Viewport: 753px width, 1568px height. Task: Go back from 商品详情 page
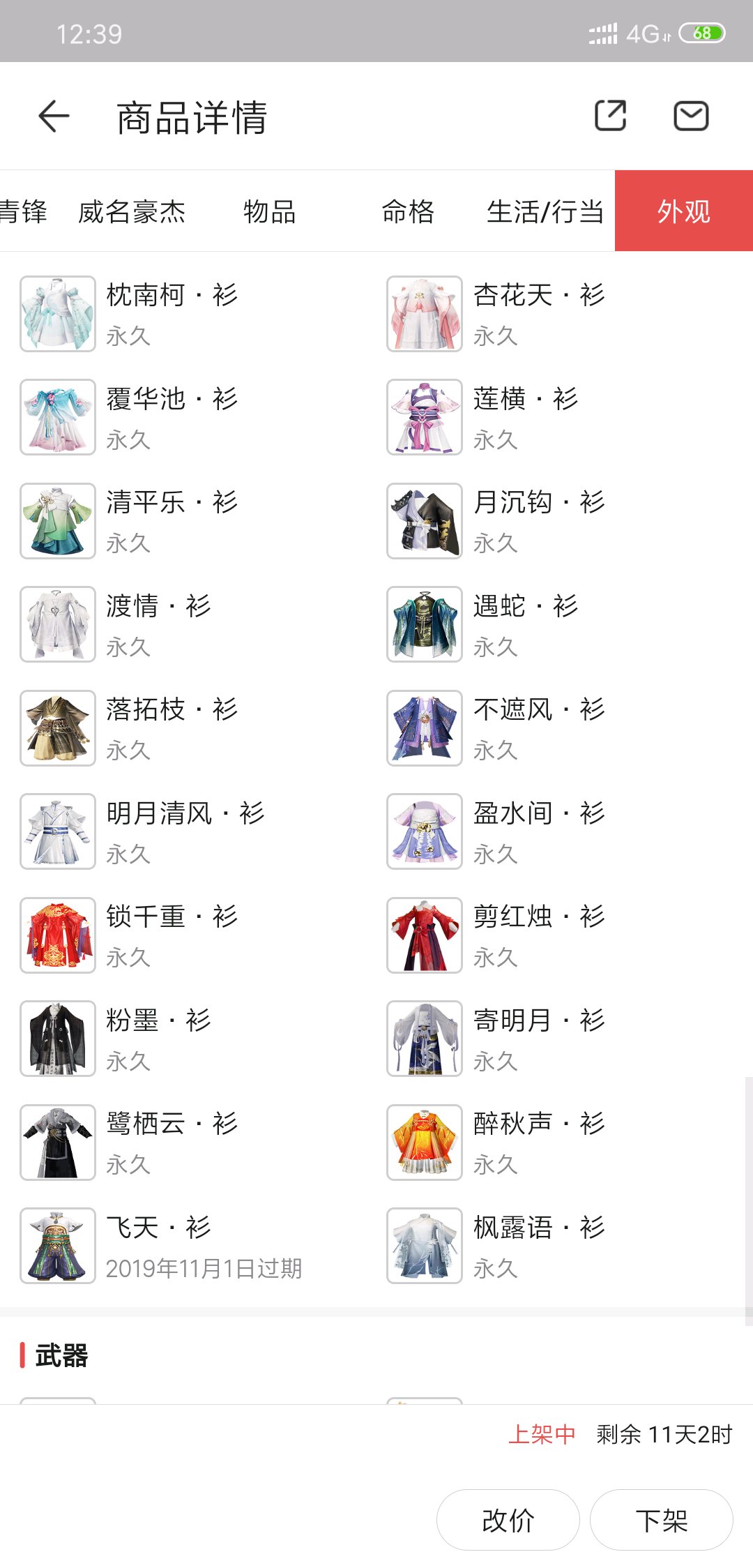coord(54,116)
